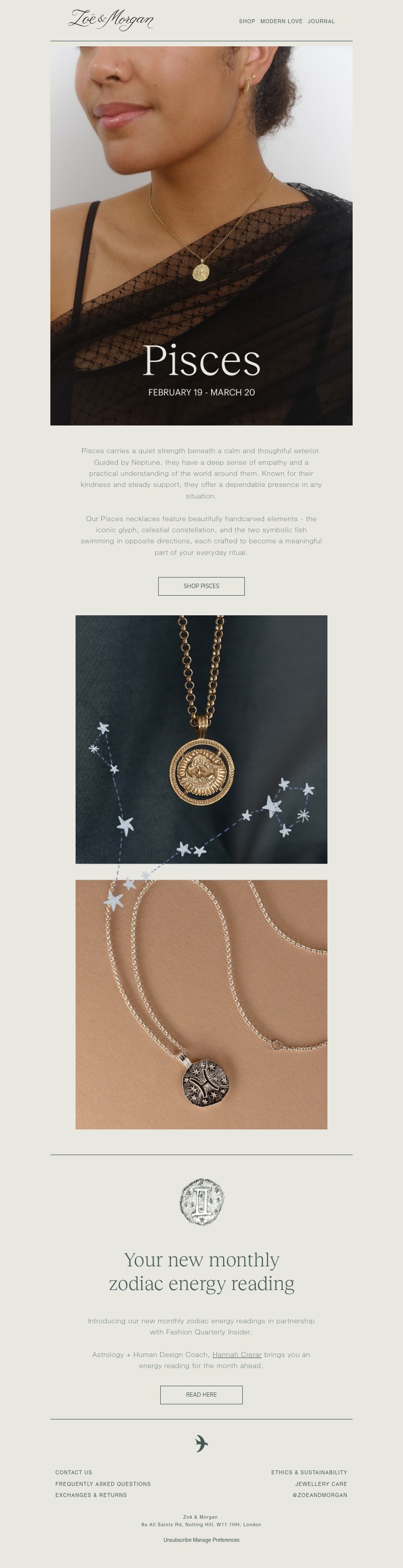
Task: Tap the Unsubscribe link
Action: click(x=177, y=1540)
